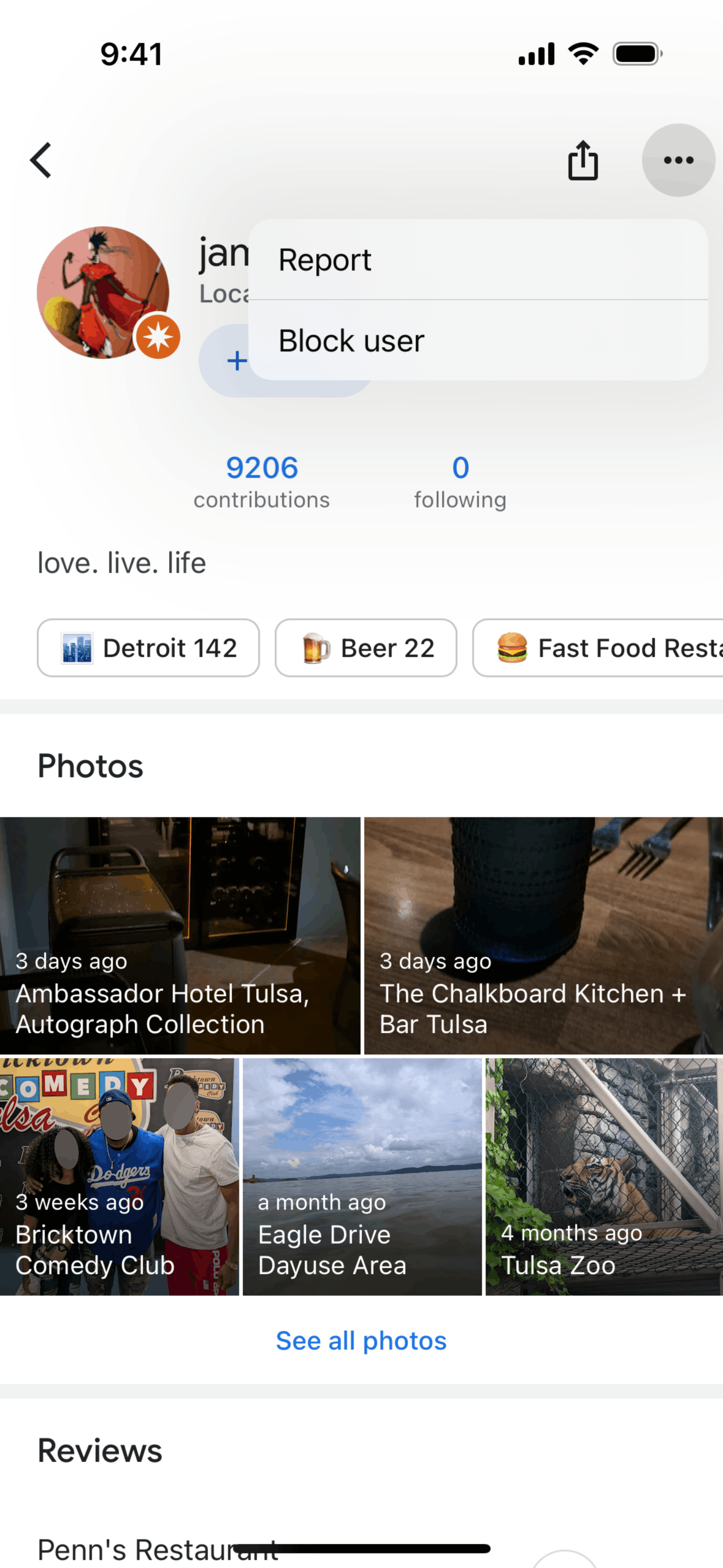Choose Block user option

coord(478,341)
